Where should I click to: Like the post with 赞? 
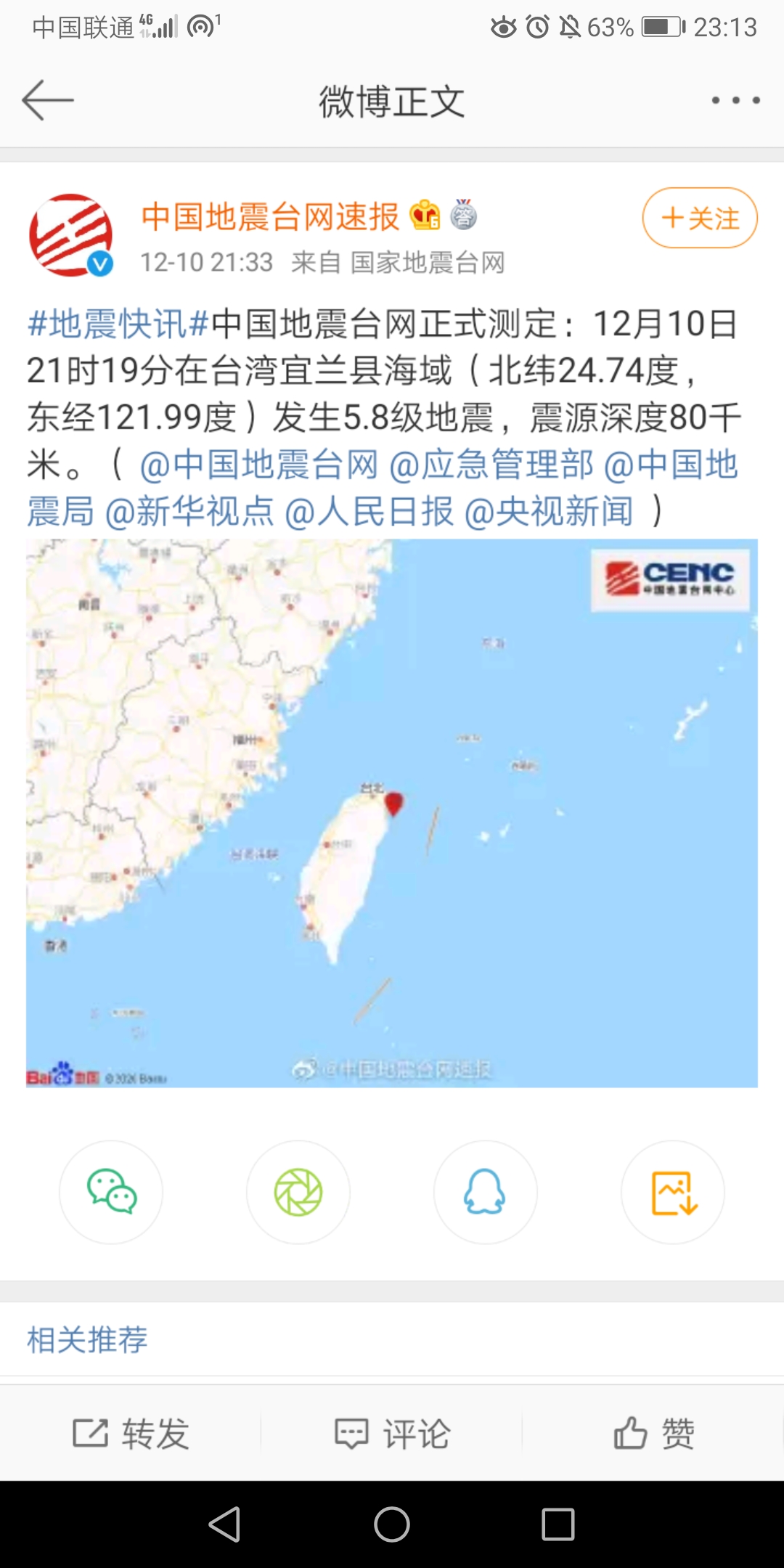click(653, 1434)
